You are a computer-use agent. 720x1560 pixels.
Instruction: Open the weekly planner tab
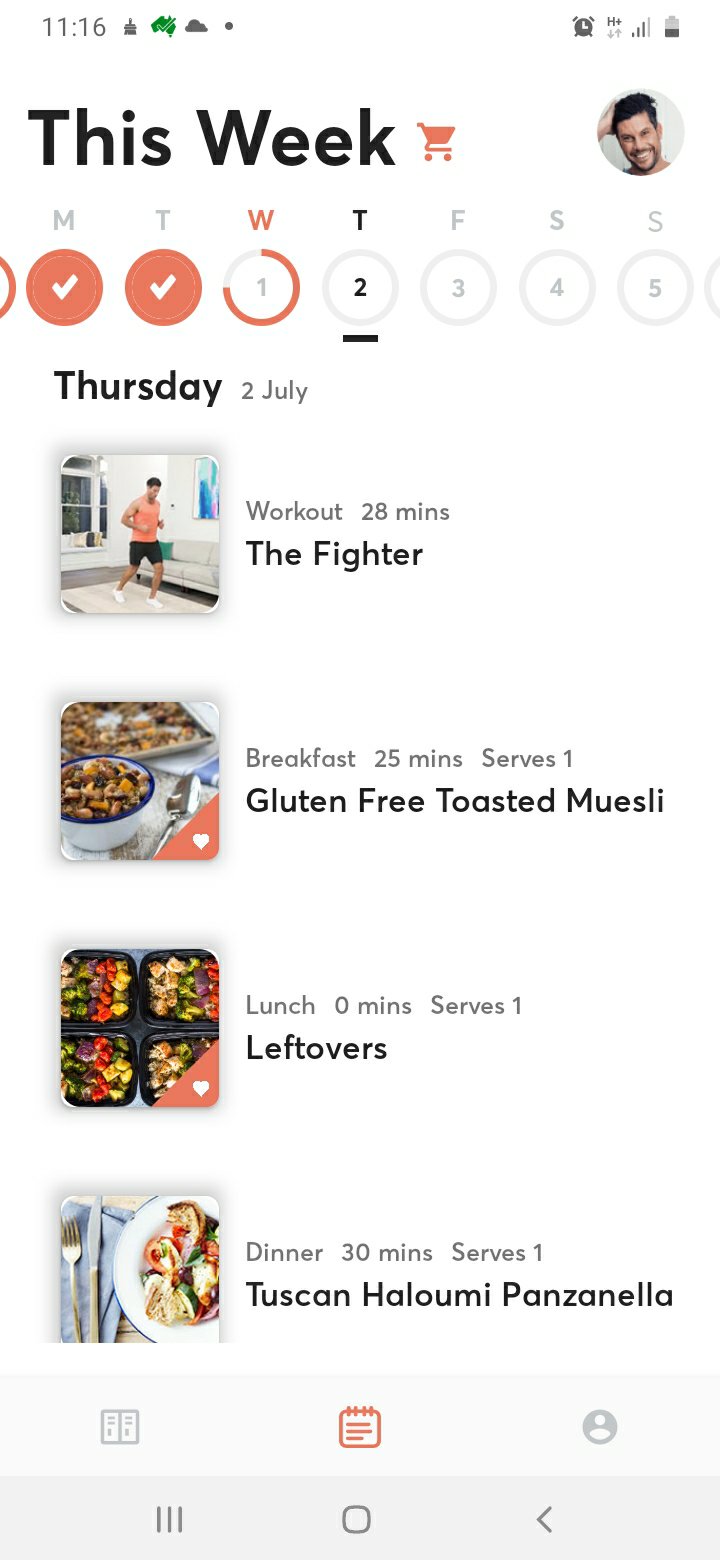(x=360, y=1427)
